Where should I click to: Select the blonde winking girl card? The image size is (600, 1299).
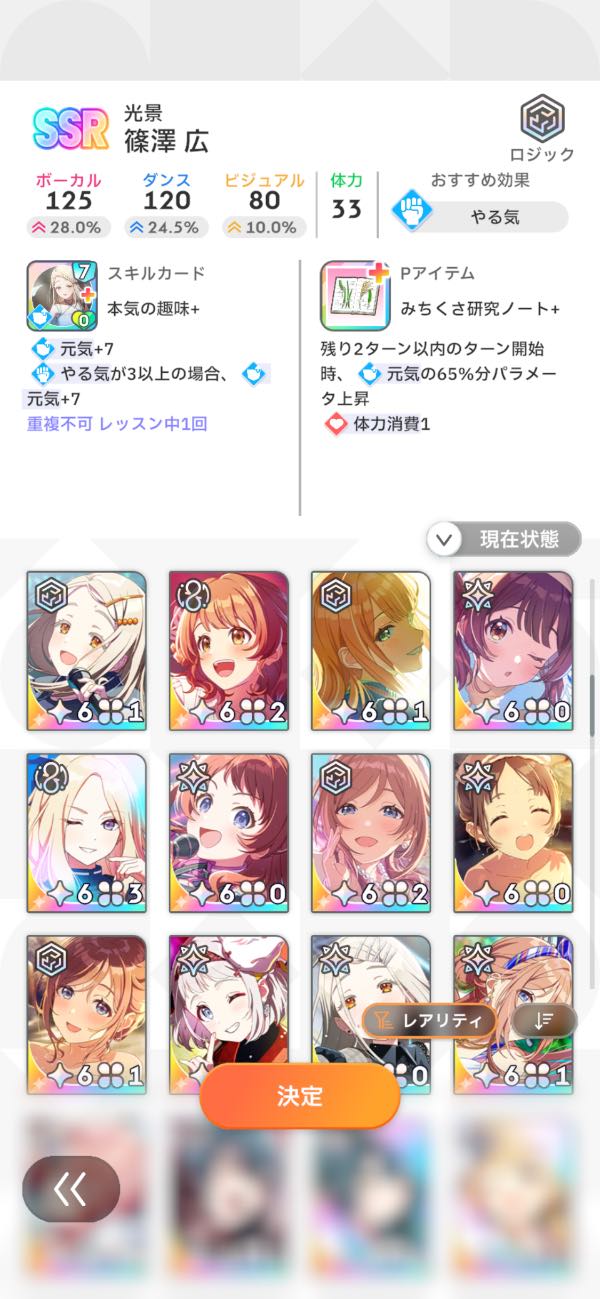pos(87,832)
